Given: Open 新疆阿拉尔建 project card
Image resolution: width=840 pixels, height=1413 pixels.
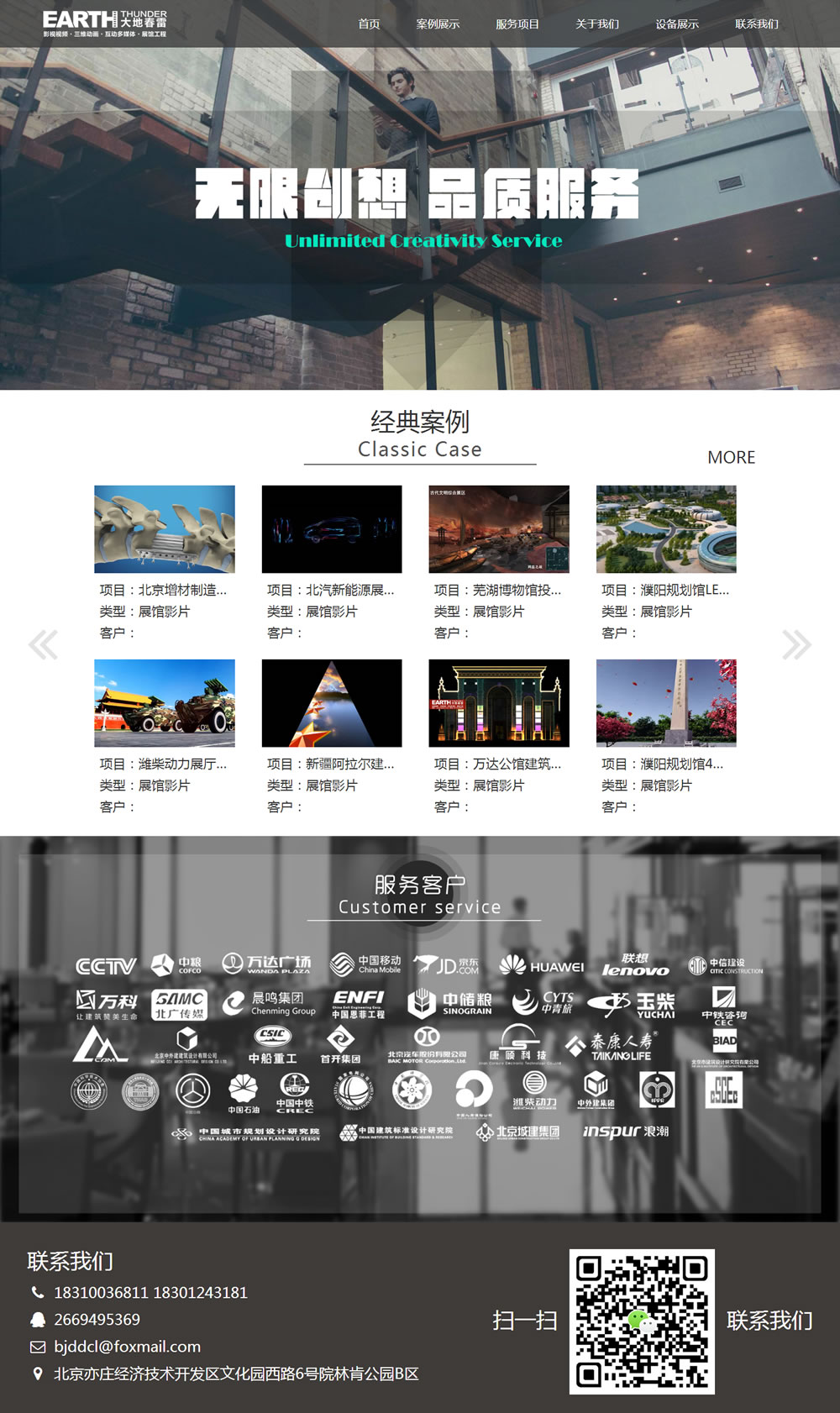Looking at the screenshot, I should (332, 703).
